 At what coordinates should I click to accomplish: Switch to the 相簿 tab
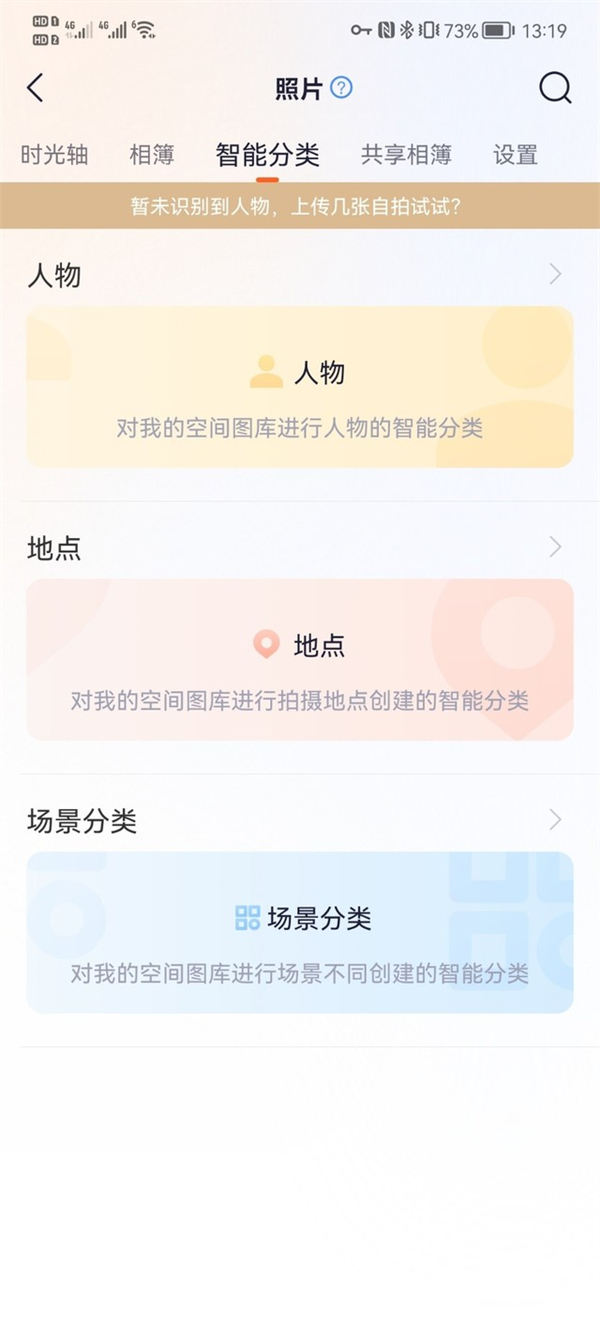point(152,155)
